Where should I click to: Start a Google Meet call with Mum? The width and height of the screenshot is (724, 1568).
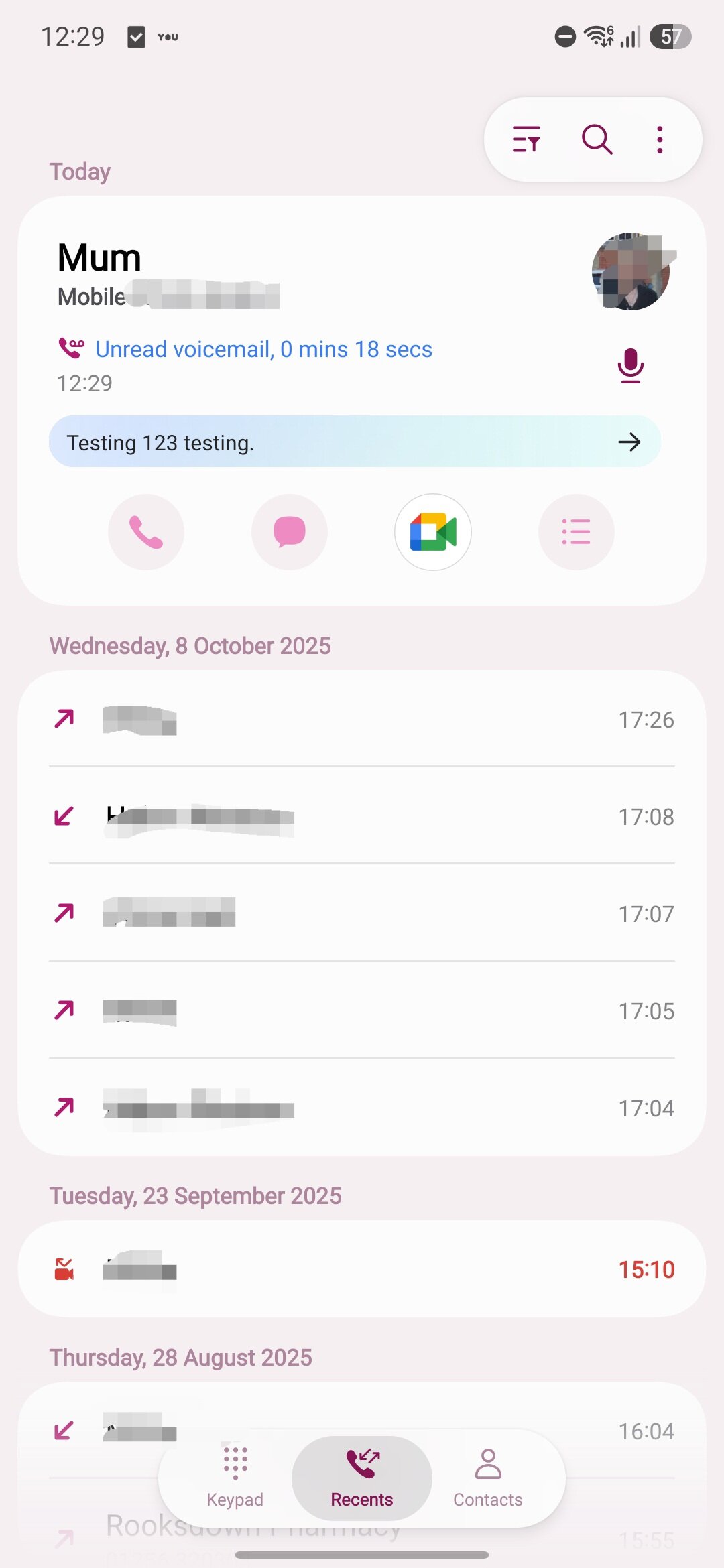[433, 531]
